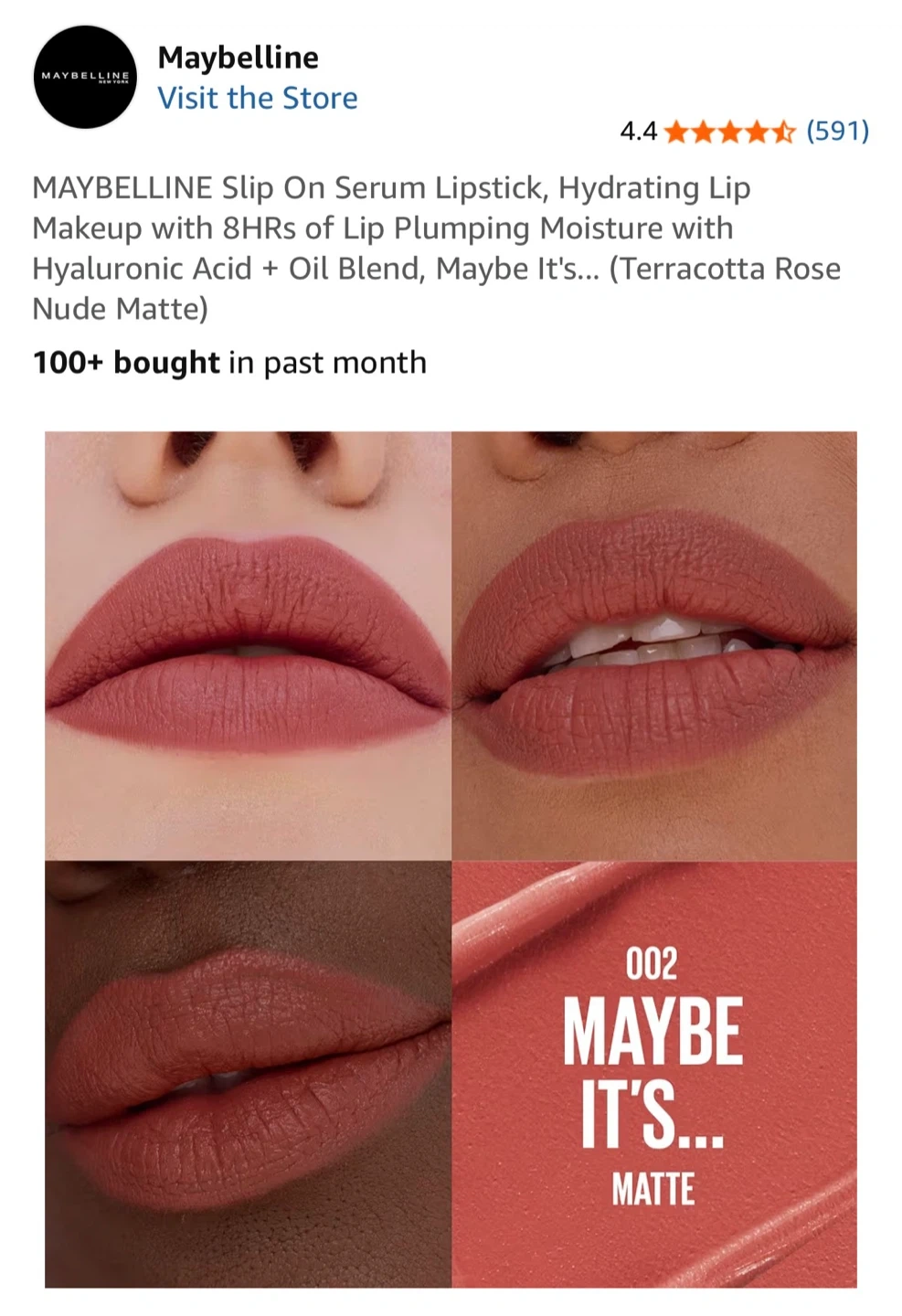Open the Maybelline brand logo
Screen dimensions: 902x1316
[86, 77]
